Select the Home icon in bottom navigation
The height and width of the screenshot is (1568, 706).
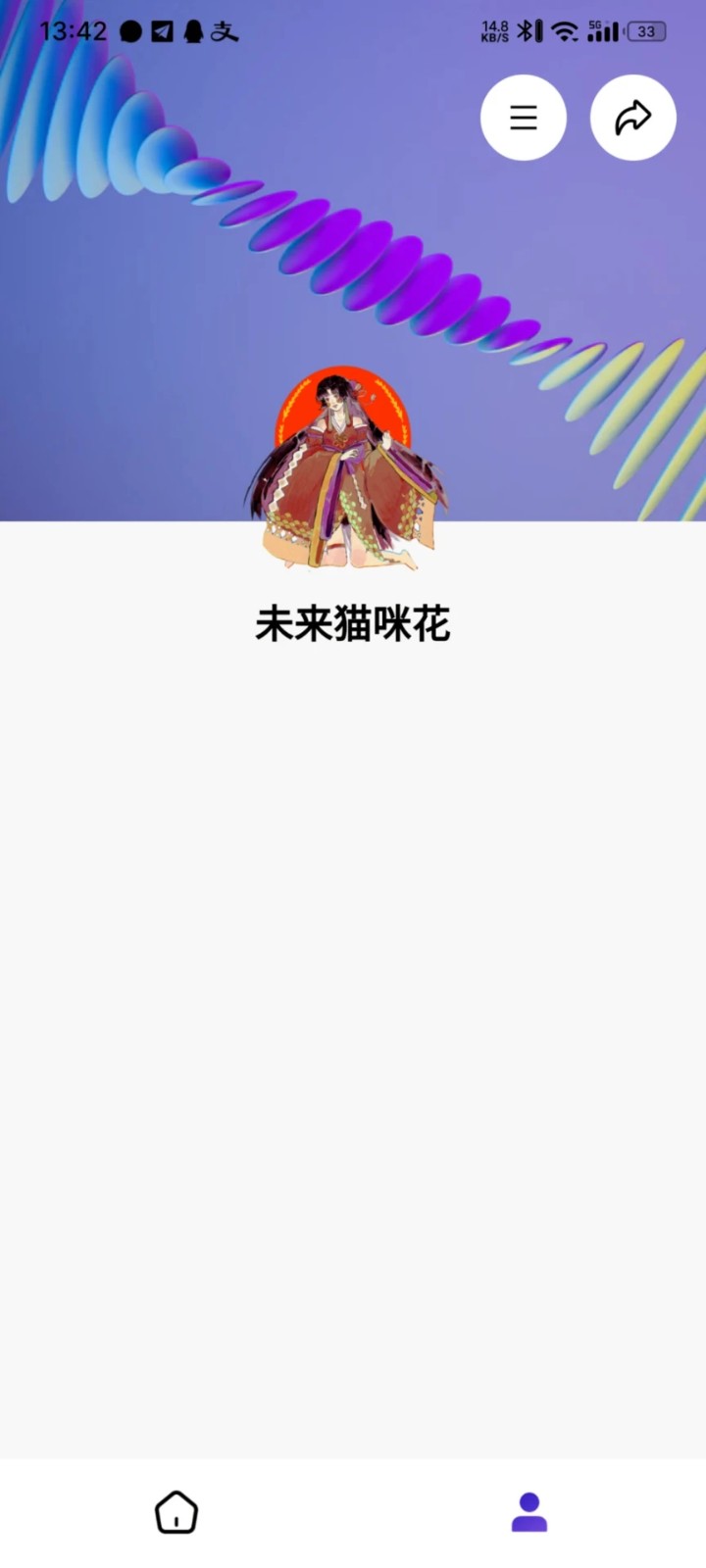pos(176,1512)
